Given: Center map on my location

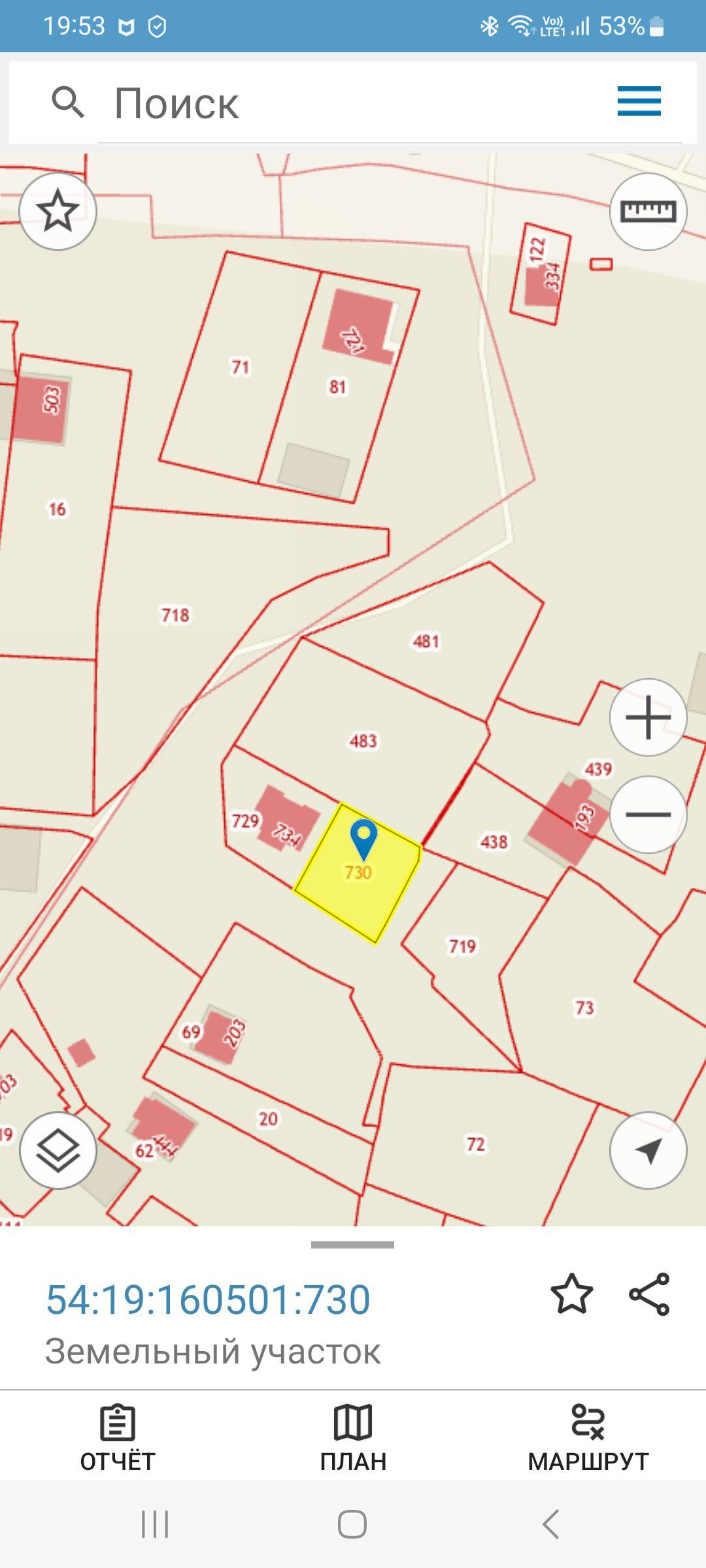Looking at the screenshot, I should 648,1151.
